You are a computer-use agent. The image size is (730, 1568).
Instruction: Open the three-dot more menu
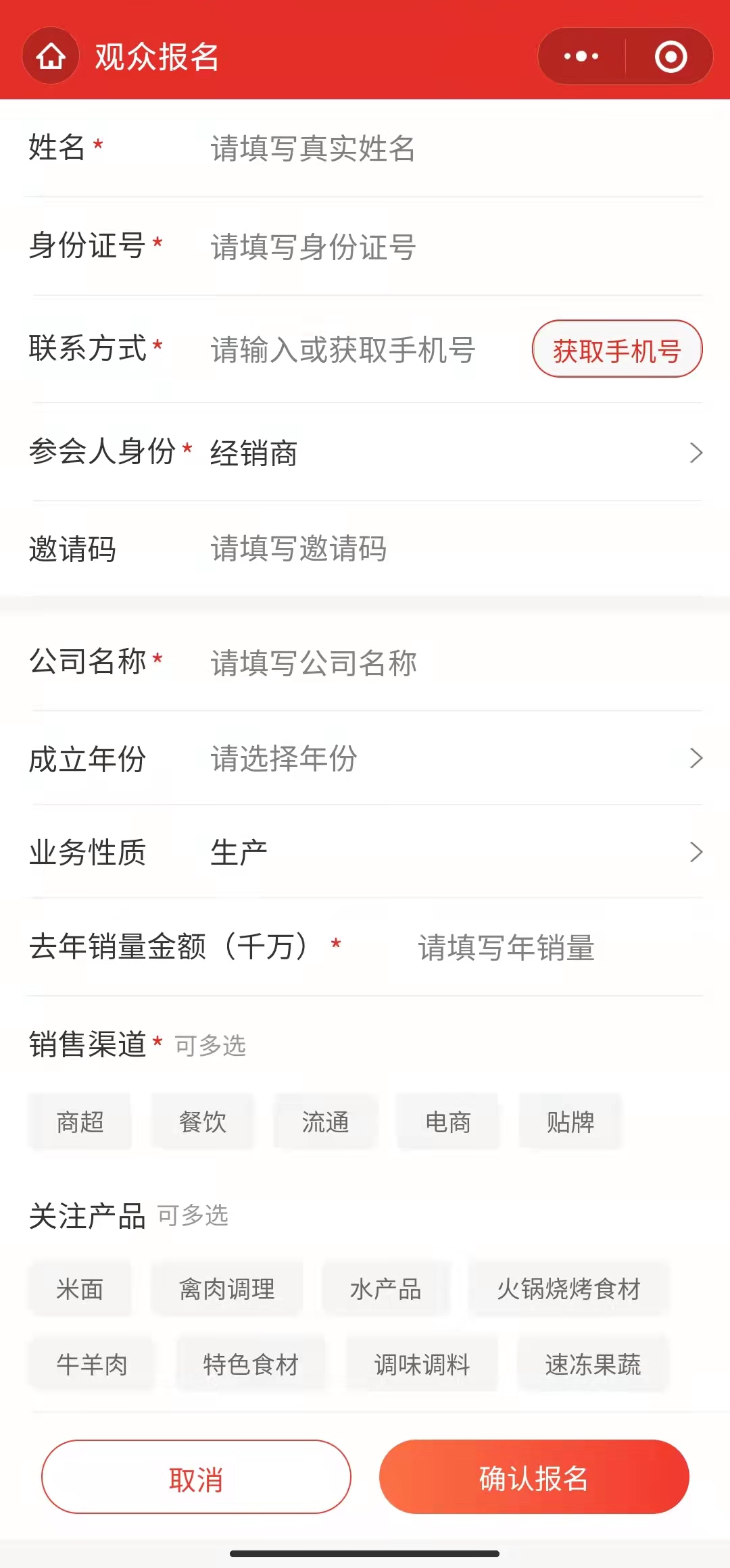(x=581, y=56)
